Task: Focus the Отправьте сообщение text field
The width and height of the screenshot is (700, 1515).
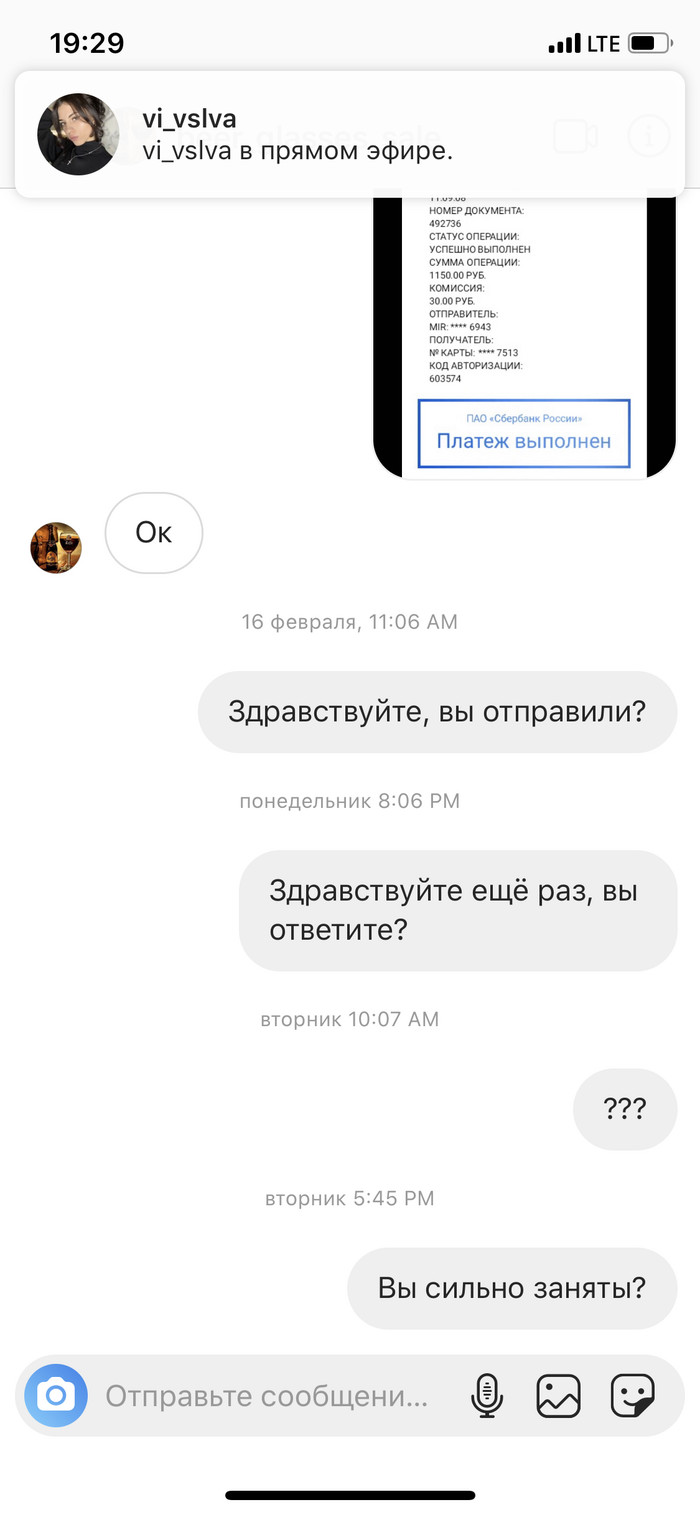Action: coord(268,1395)
